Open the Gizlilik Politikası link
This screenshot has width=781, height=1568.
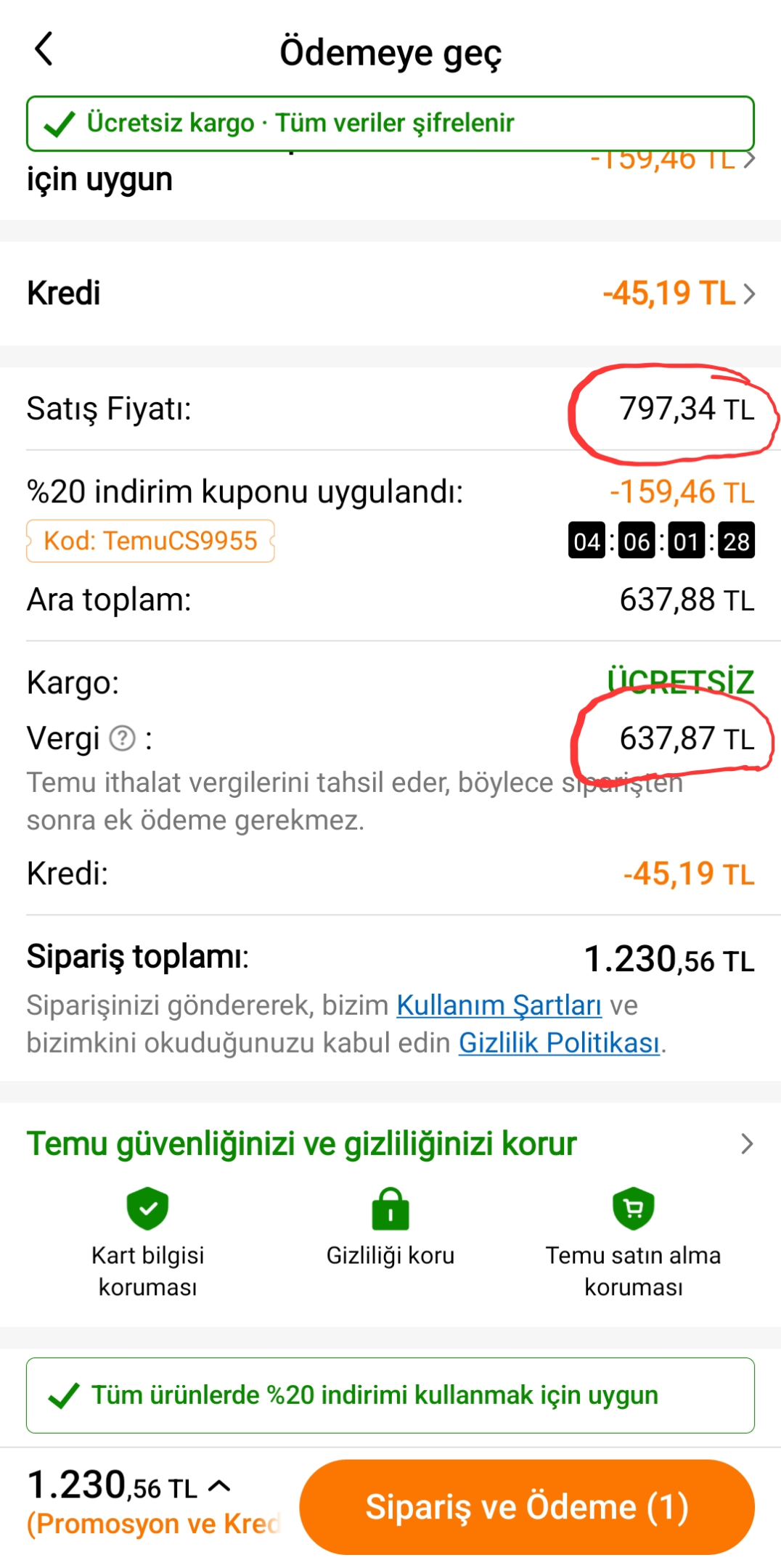coord(559,1043)
